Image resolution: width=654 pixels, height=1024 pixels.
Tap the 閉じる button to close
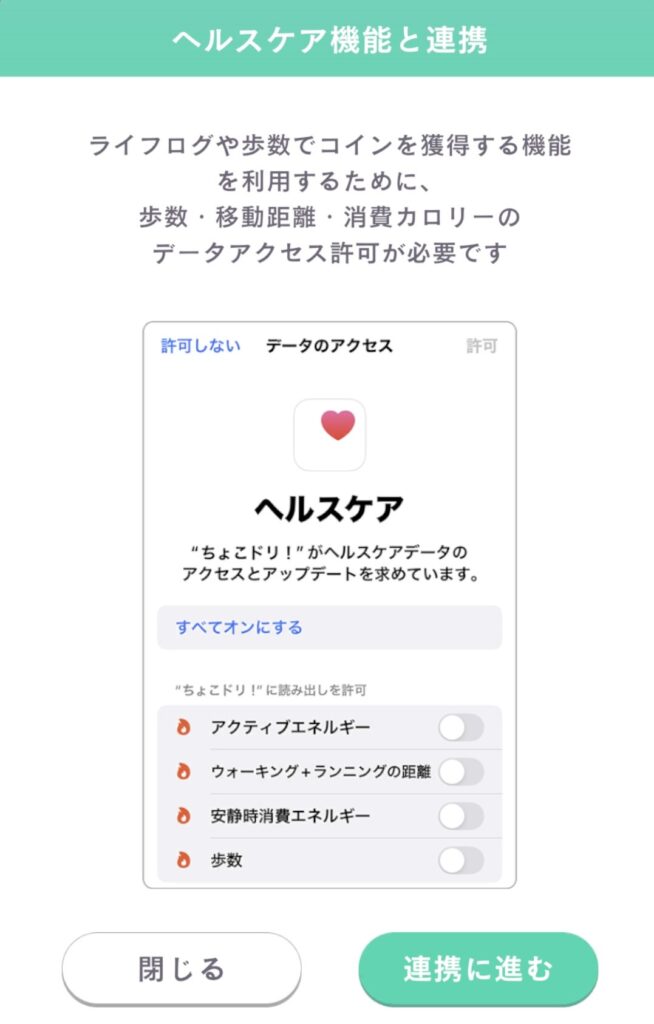[181, 968]
